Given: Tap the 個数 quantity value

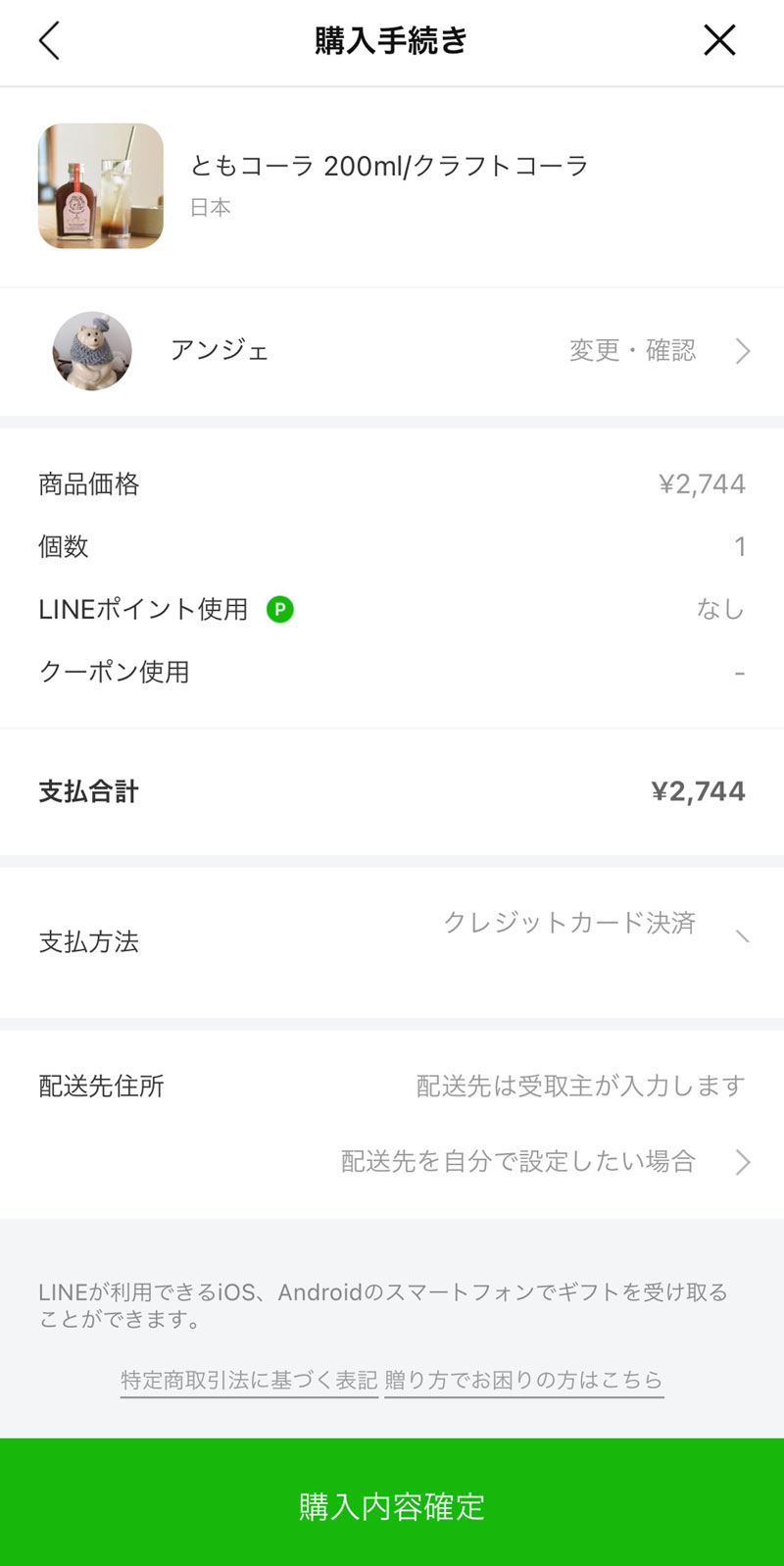Looking at the screenshot, I should pyautogui.click(x=739, y=546).
